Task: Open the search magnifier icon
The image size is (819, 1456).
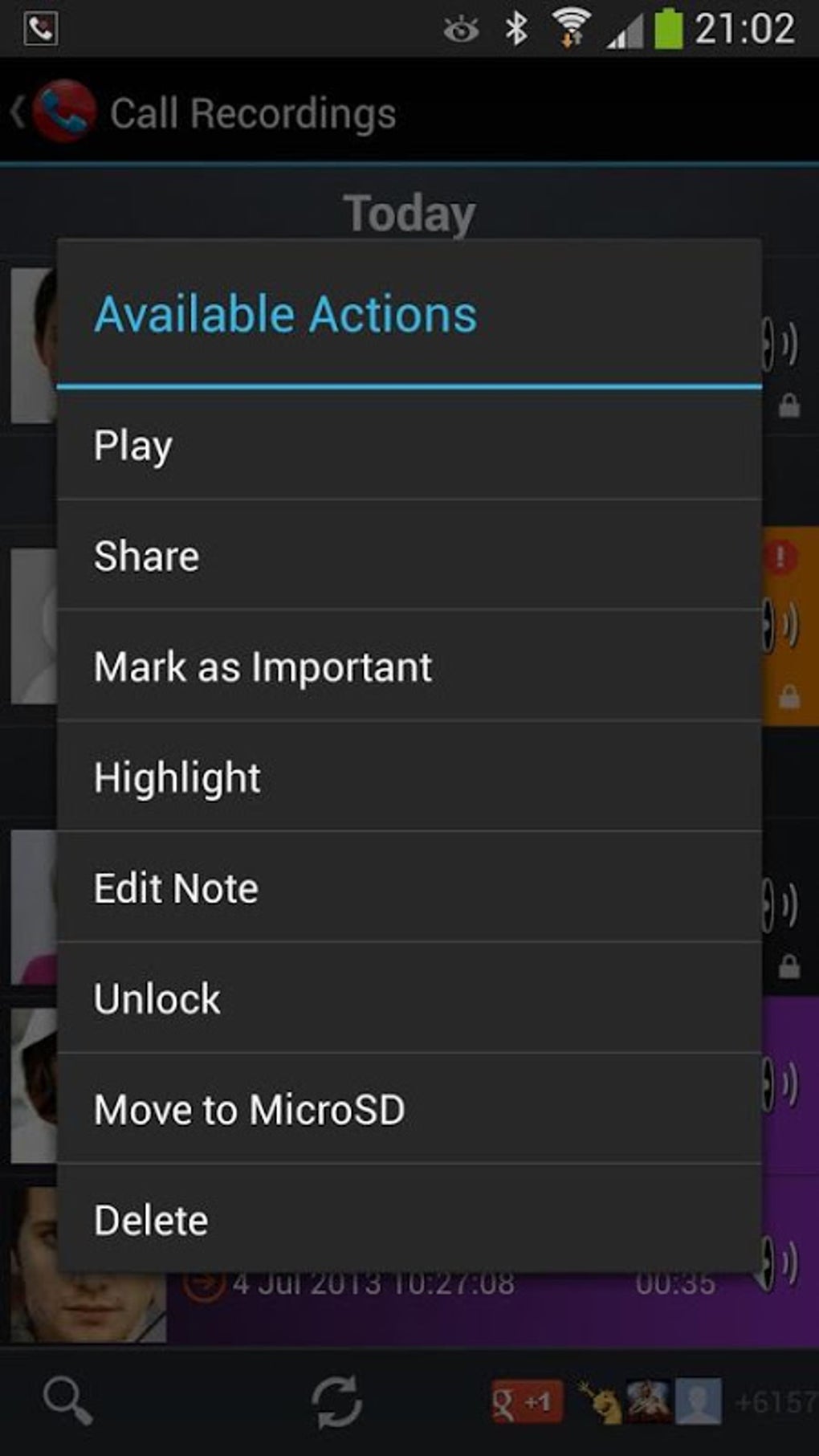Action: point(67,1401)
